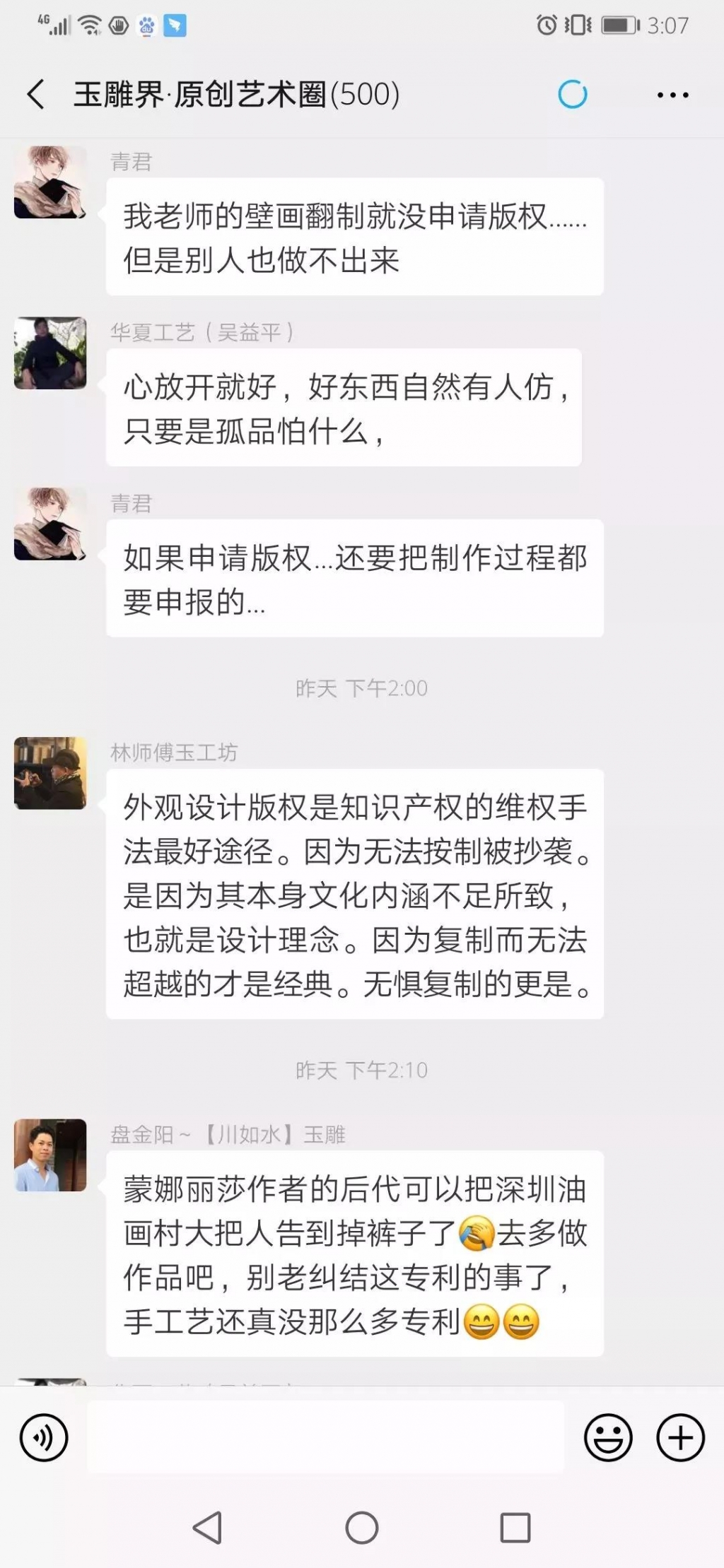Open 青君's avatar above the 壁画翻制 message
Viewport: 724px width, 1568px height.
point(50,182)
